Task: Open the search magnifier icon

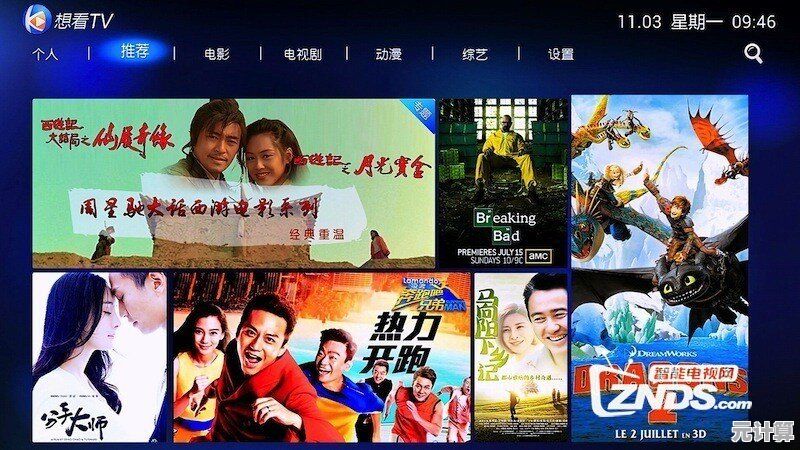Action: tap(753, 54)
